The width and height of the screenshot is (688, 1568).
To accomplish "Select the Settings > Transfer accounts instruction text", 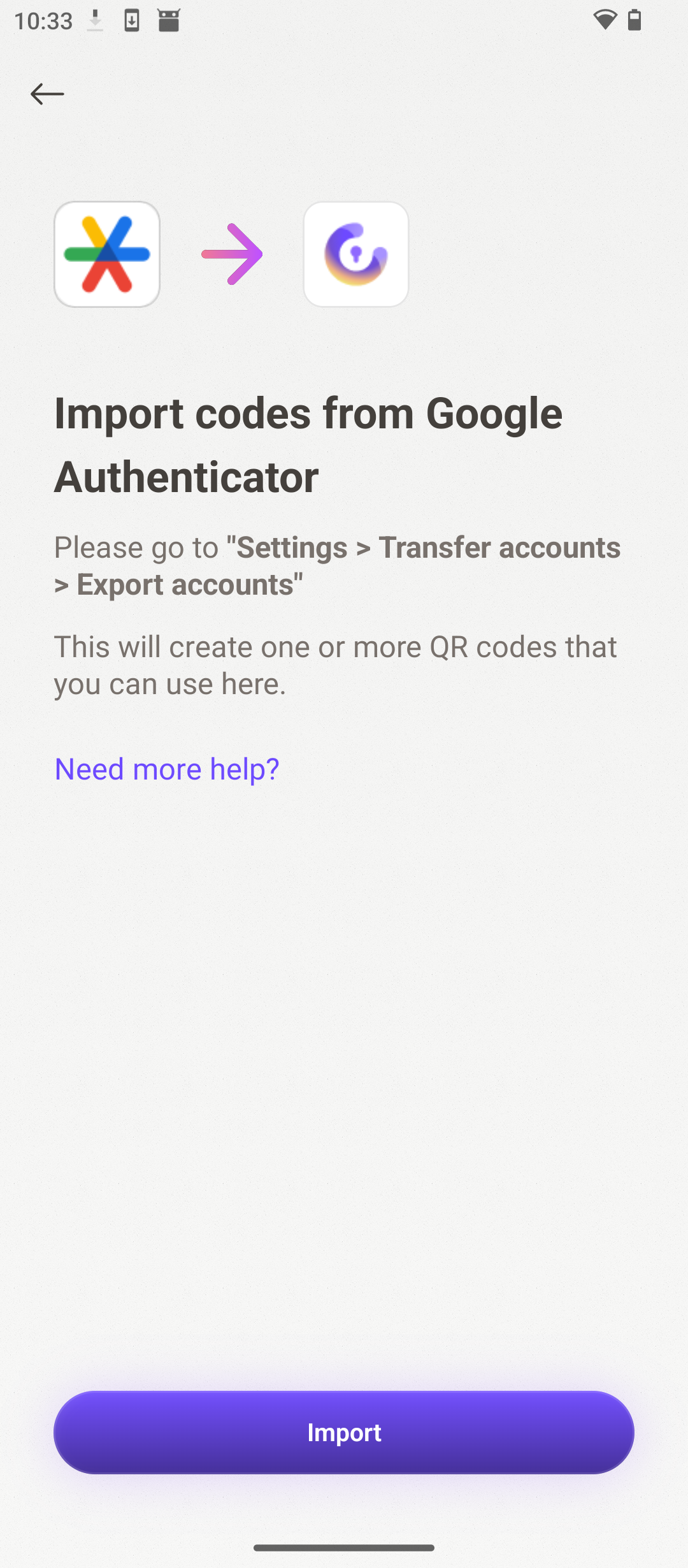I will pyautogui.click(x=337, y=565).
